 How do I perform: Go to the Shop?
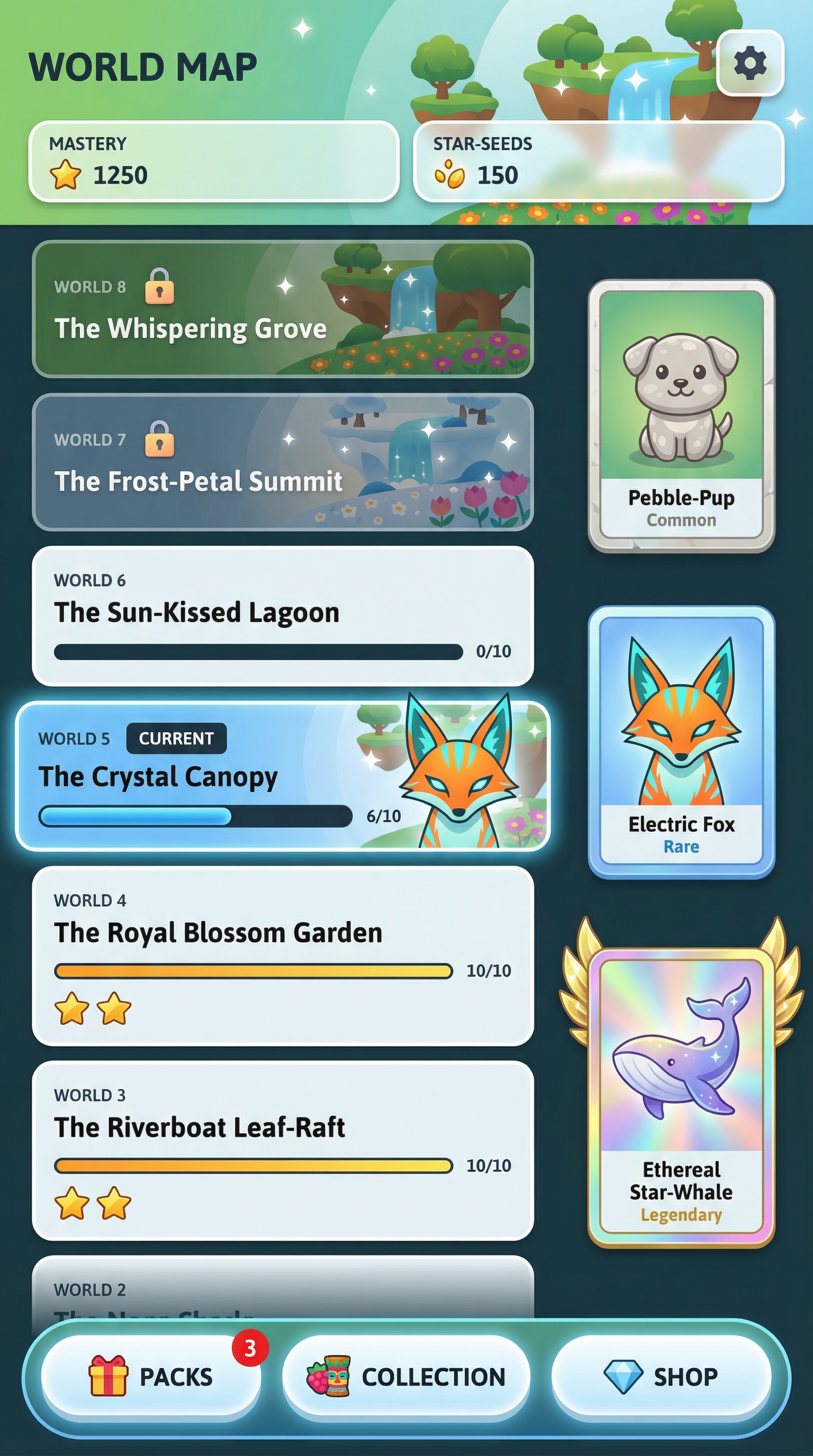(x=661, y=1376)
